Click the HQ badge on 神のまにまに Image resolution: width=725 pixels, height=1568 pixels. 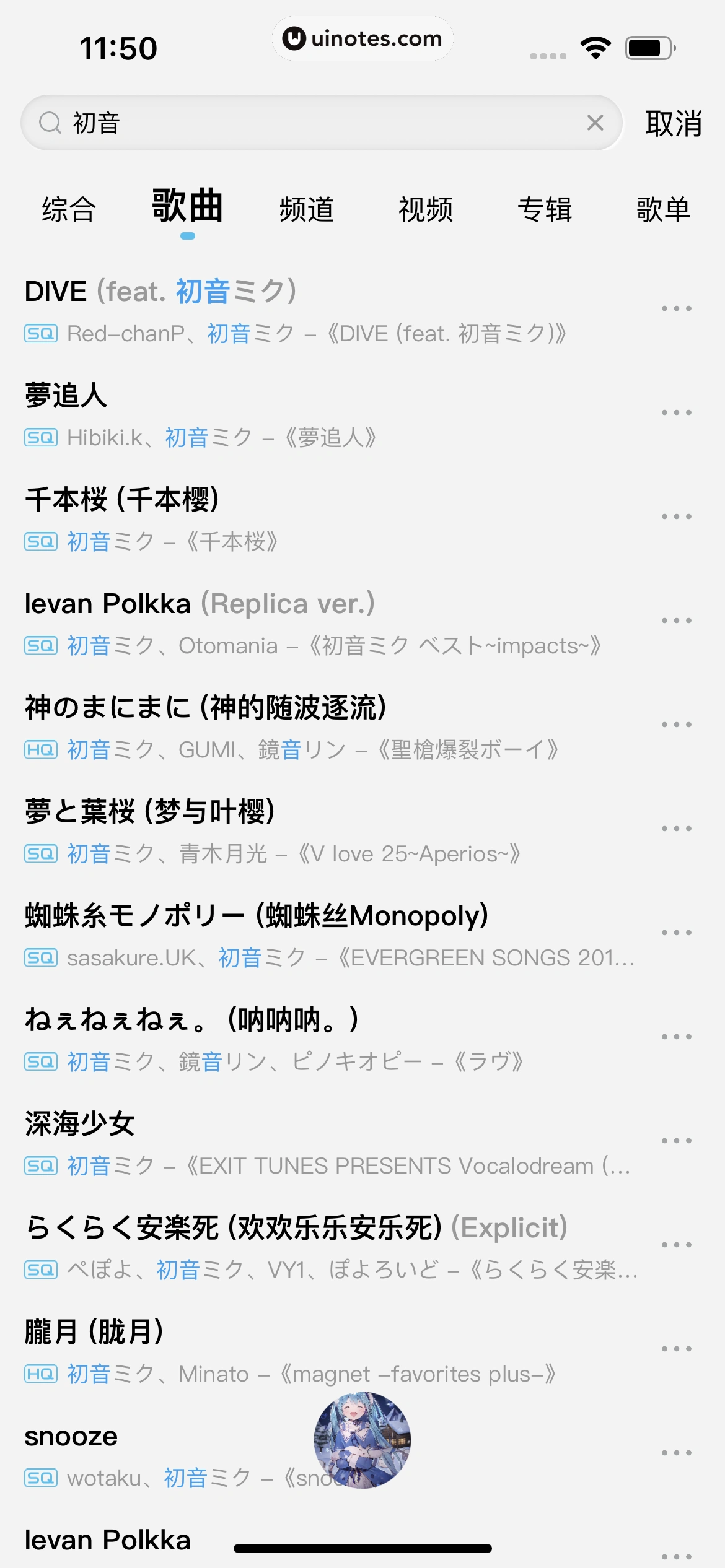pos(40,750)
